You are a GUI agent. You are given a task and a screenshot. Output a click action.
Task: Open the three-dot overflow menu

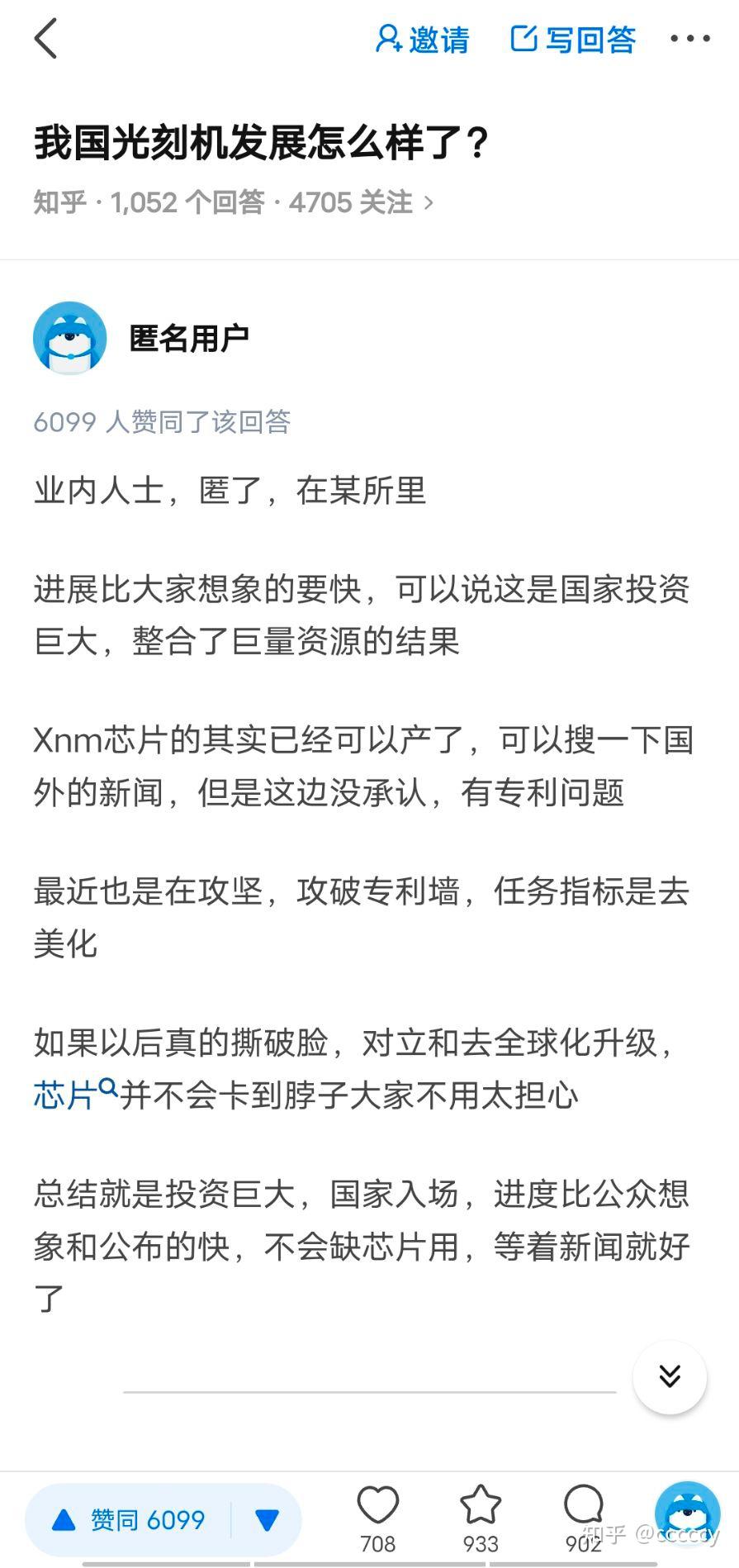(690, 39)
